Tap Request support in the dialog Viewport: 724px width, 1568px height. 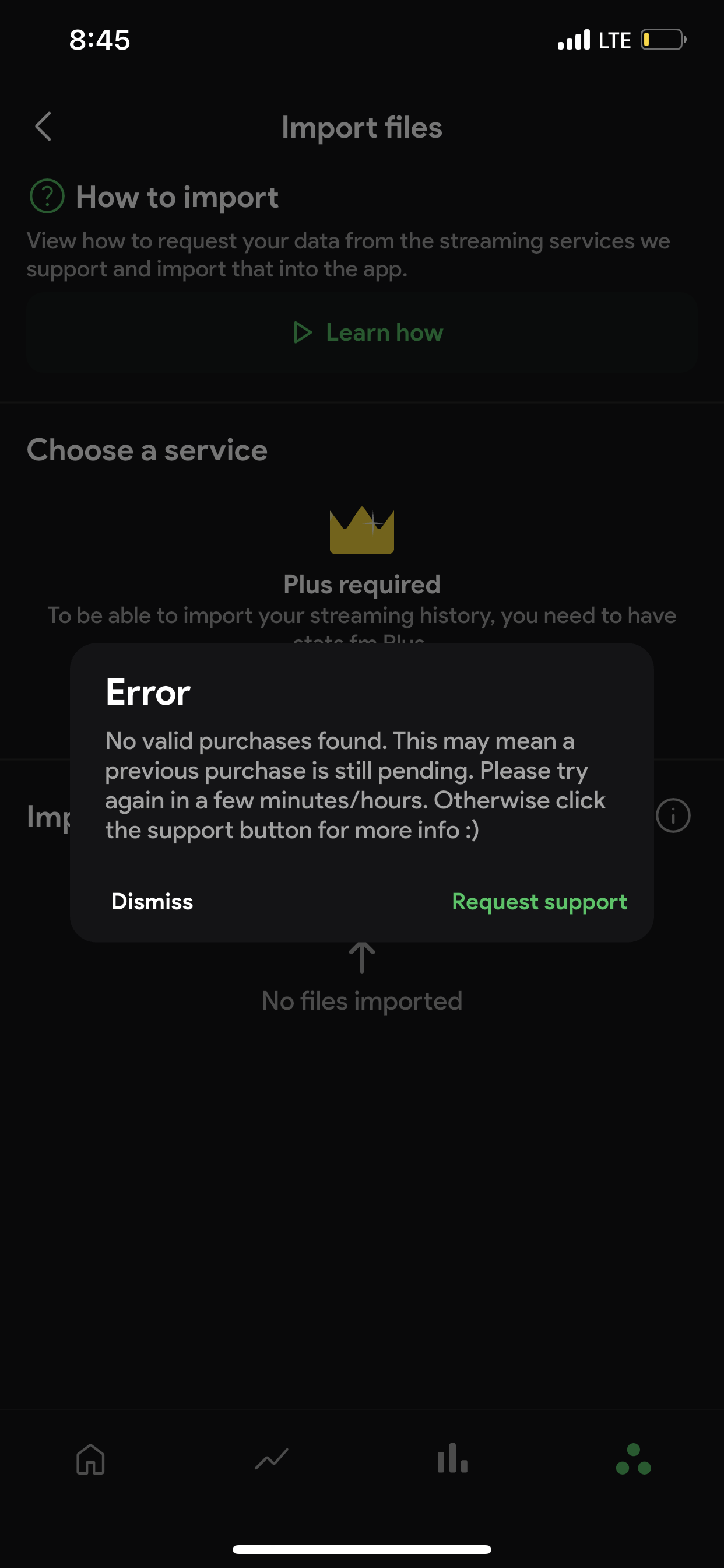click(x=539, y=901)
